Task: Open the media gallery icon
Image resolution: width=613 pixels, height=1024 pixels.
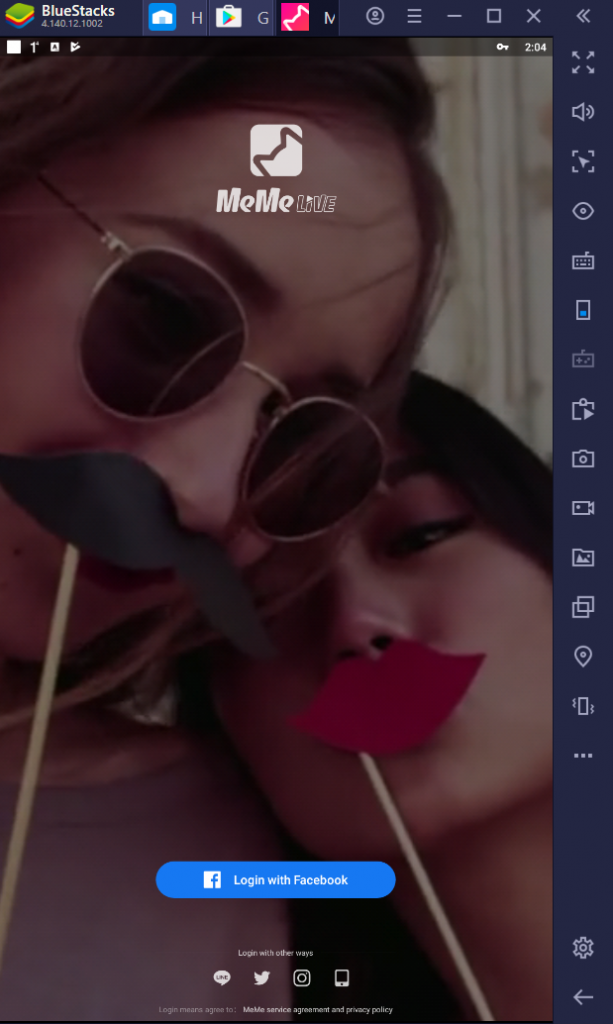Action: pyautogui.click(x=583, y=557)
